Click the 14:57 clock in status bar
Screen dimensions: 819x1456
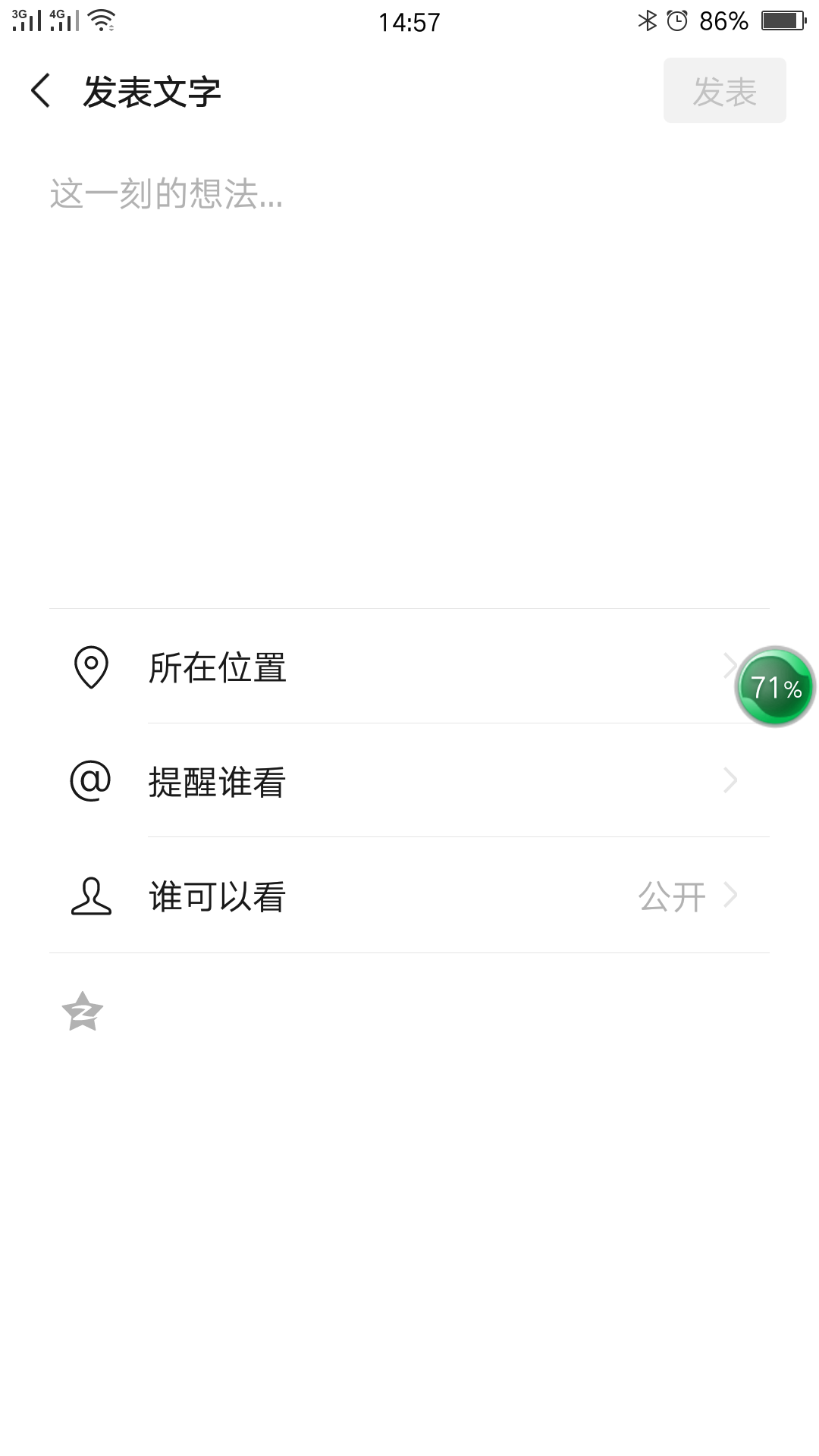click(409, 20)
